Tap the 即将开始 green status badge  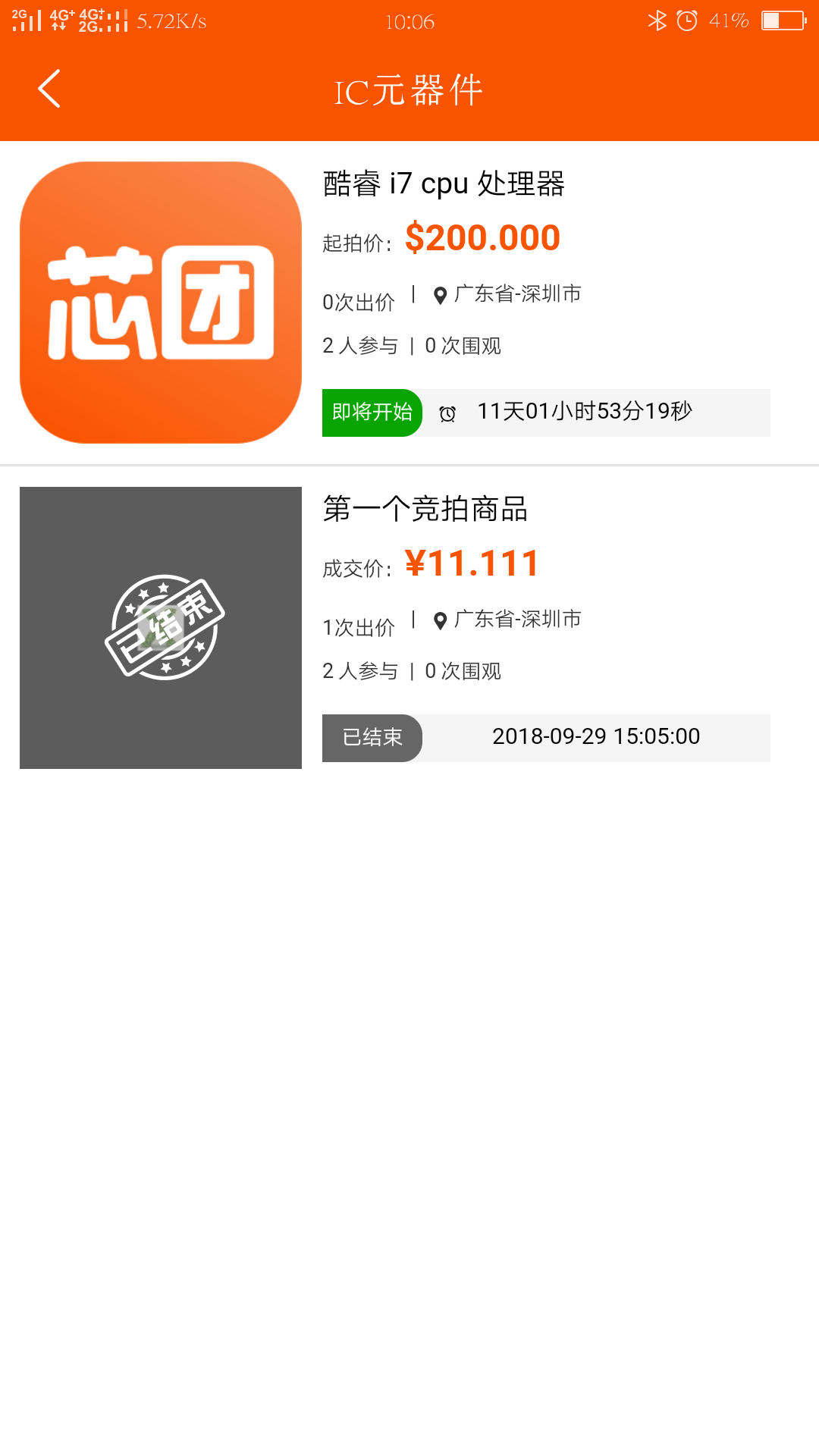coord(372,413)
